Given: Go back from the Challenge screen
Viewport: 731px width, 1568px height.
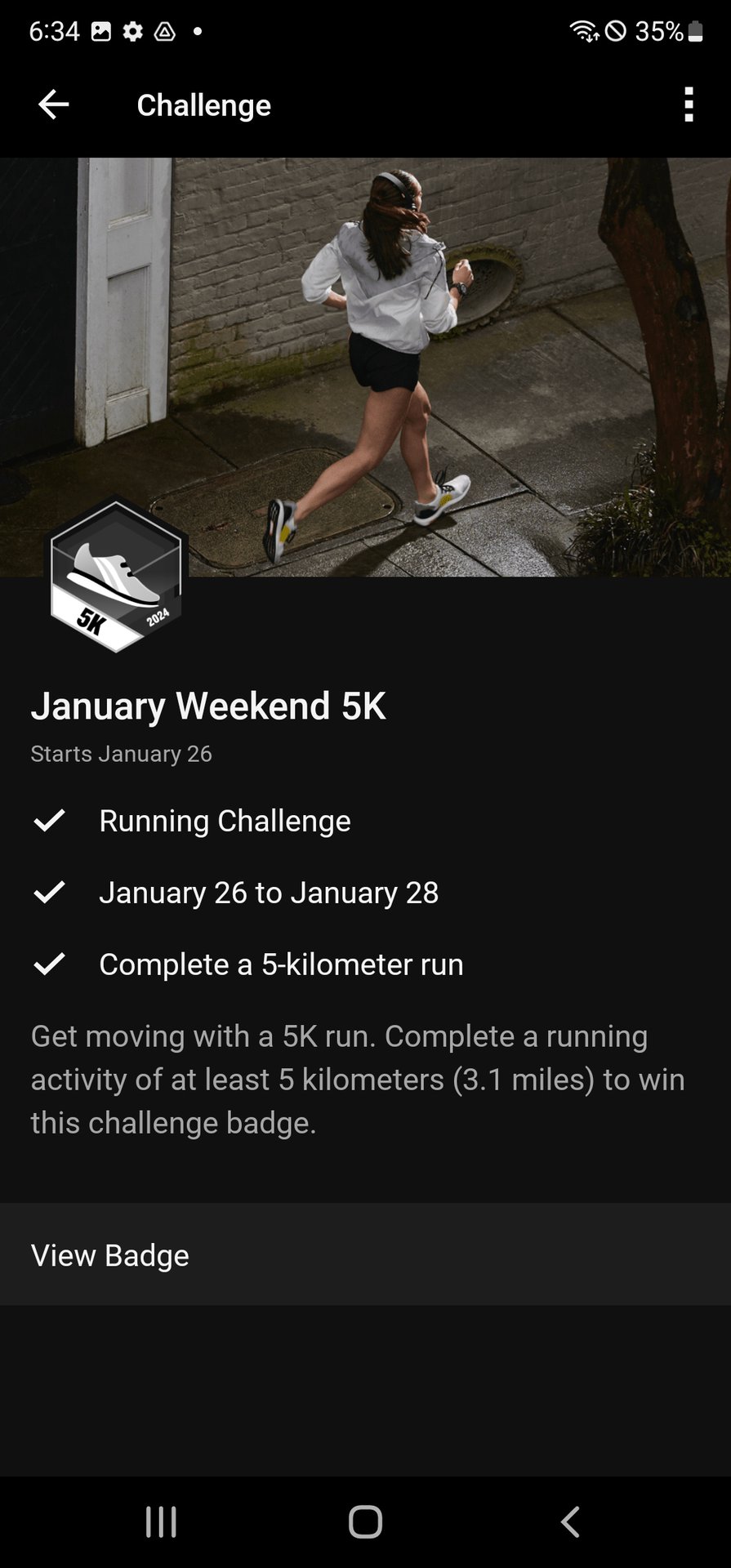Looking at the screenshot, I should pyautogui.click(x=54, y=105).
